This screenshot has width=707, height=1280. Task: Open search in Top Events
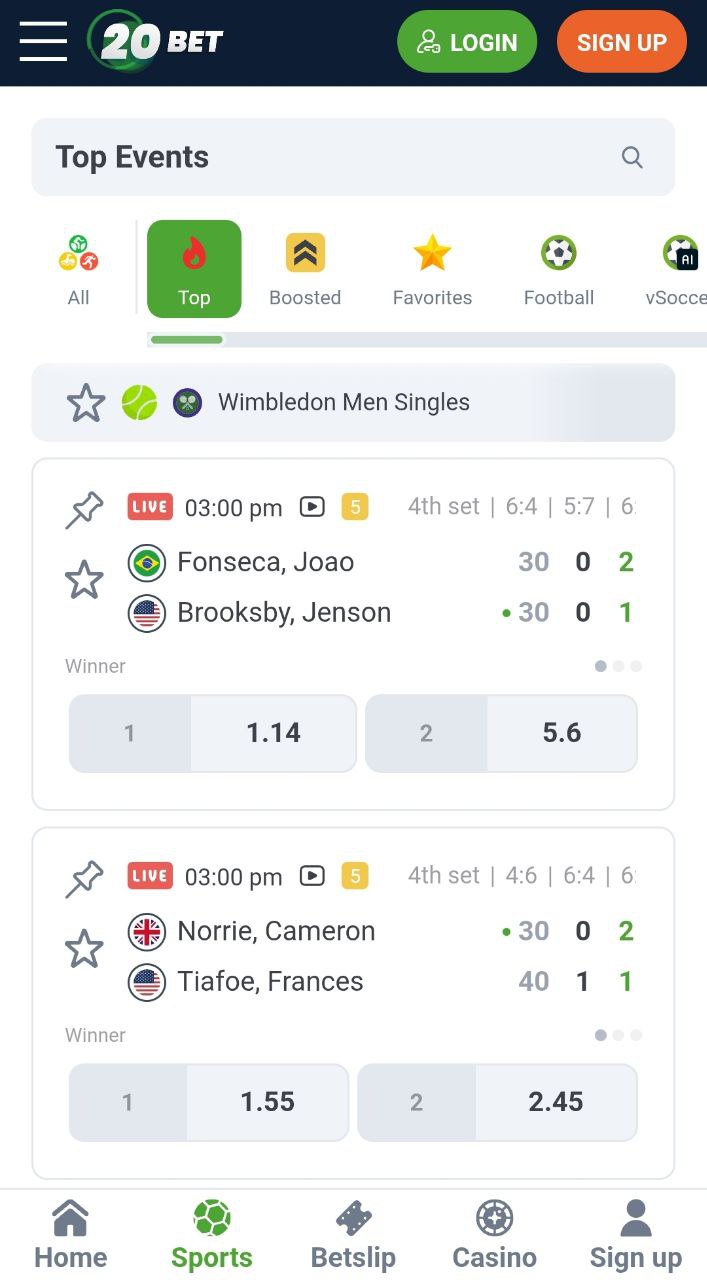click(x=632, y=157)
